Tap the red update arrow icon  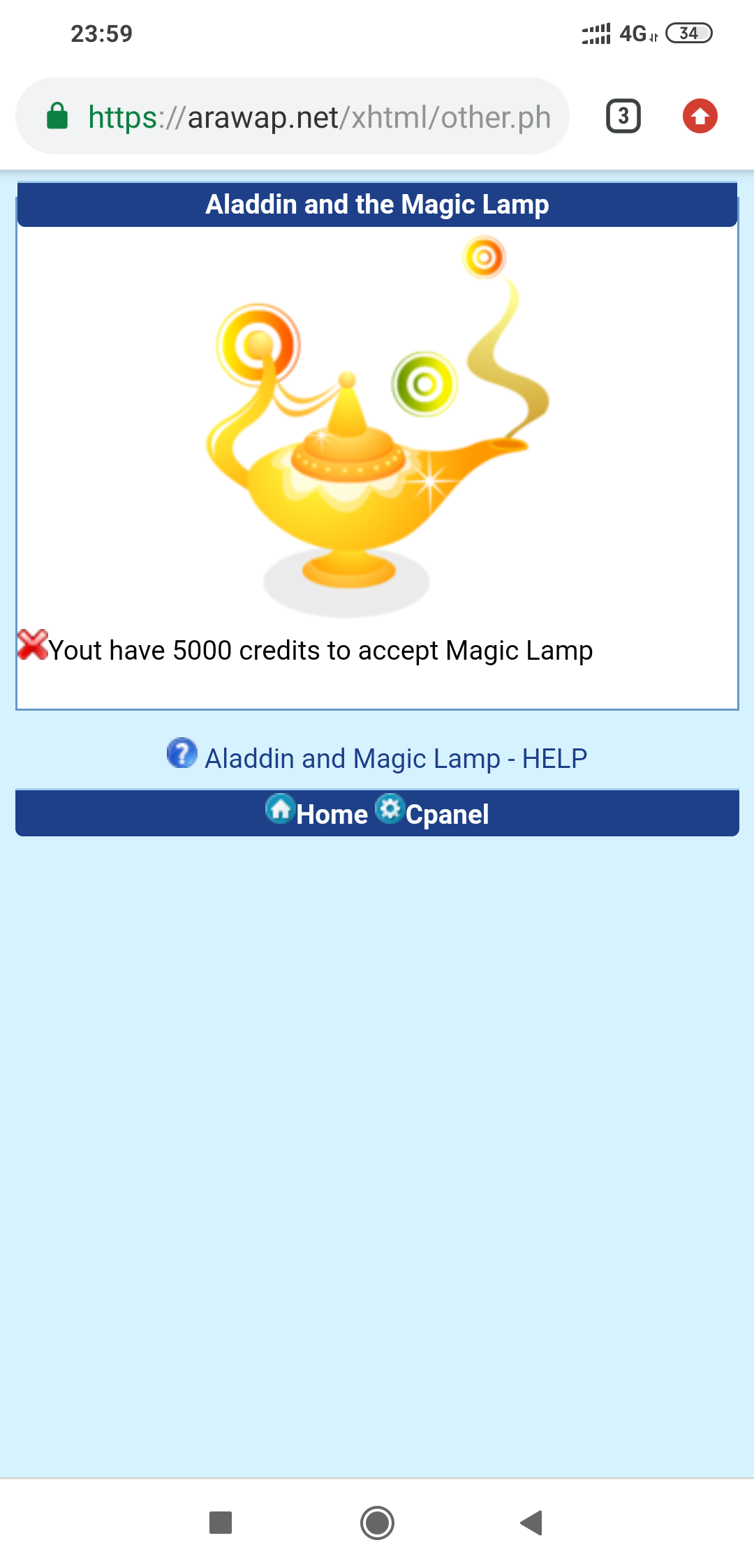[700, 117]
